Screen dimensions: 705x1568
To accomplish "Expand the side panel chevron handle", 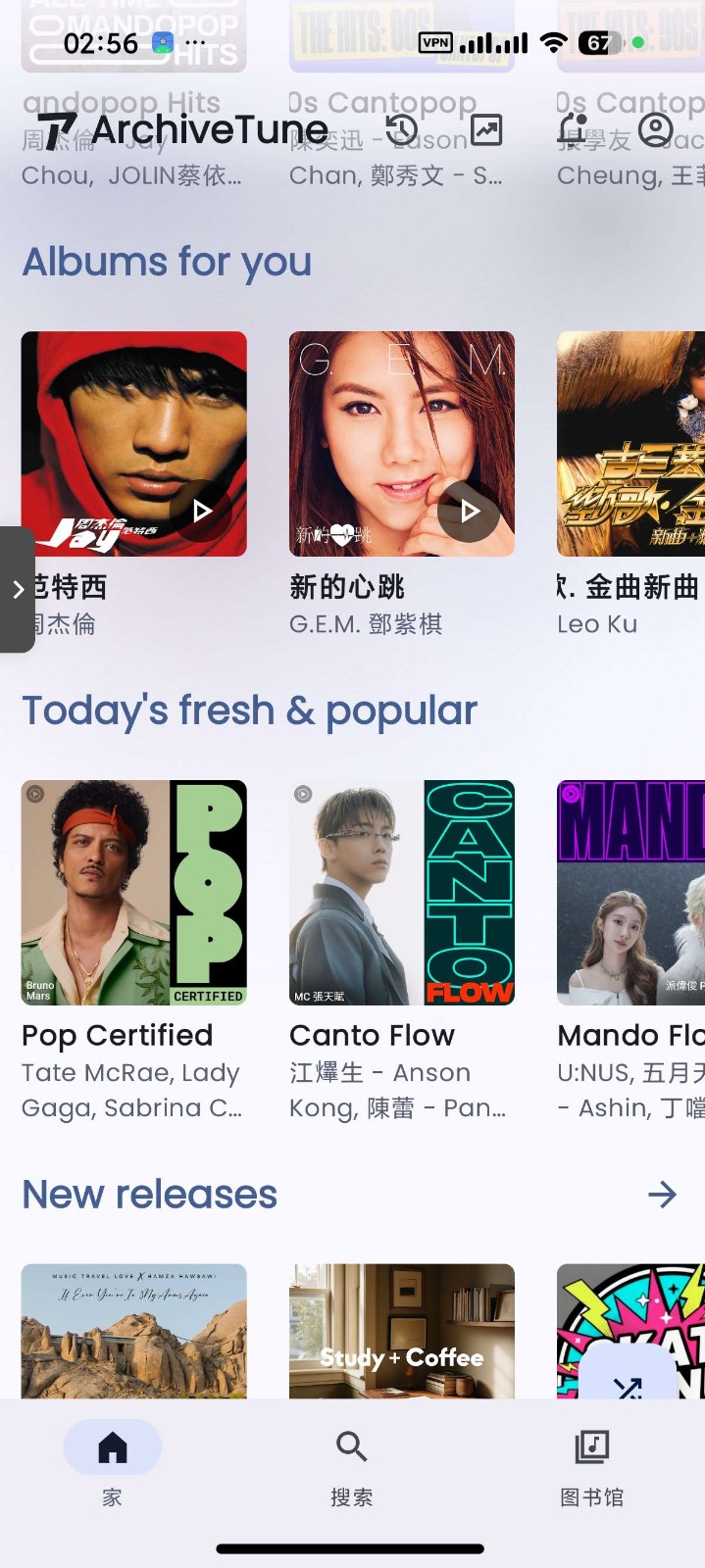I will coord(18,589).
